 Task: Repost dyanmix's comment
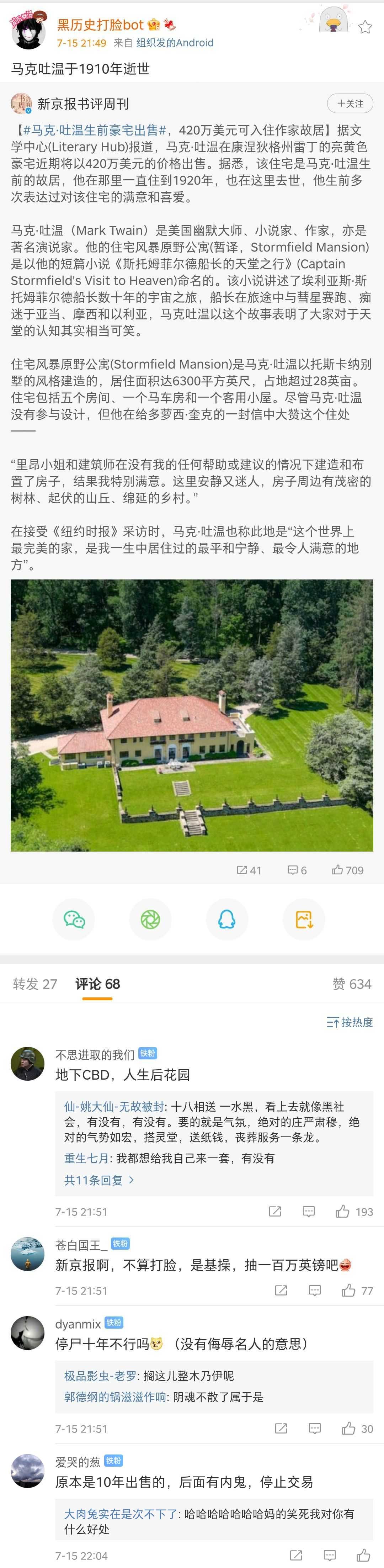tap(281, 1428)
